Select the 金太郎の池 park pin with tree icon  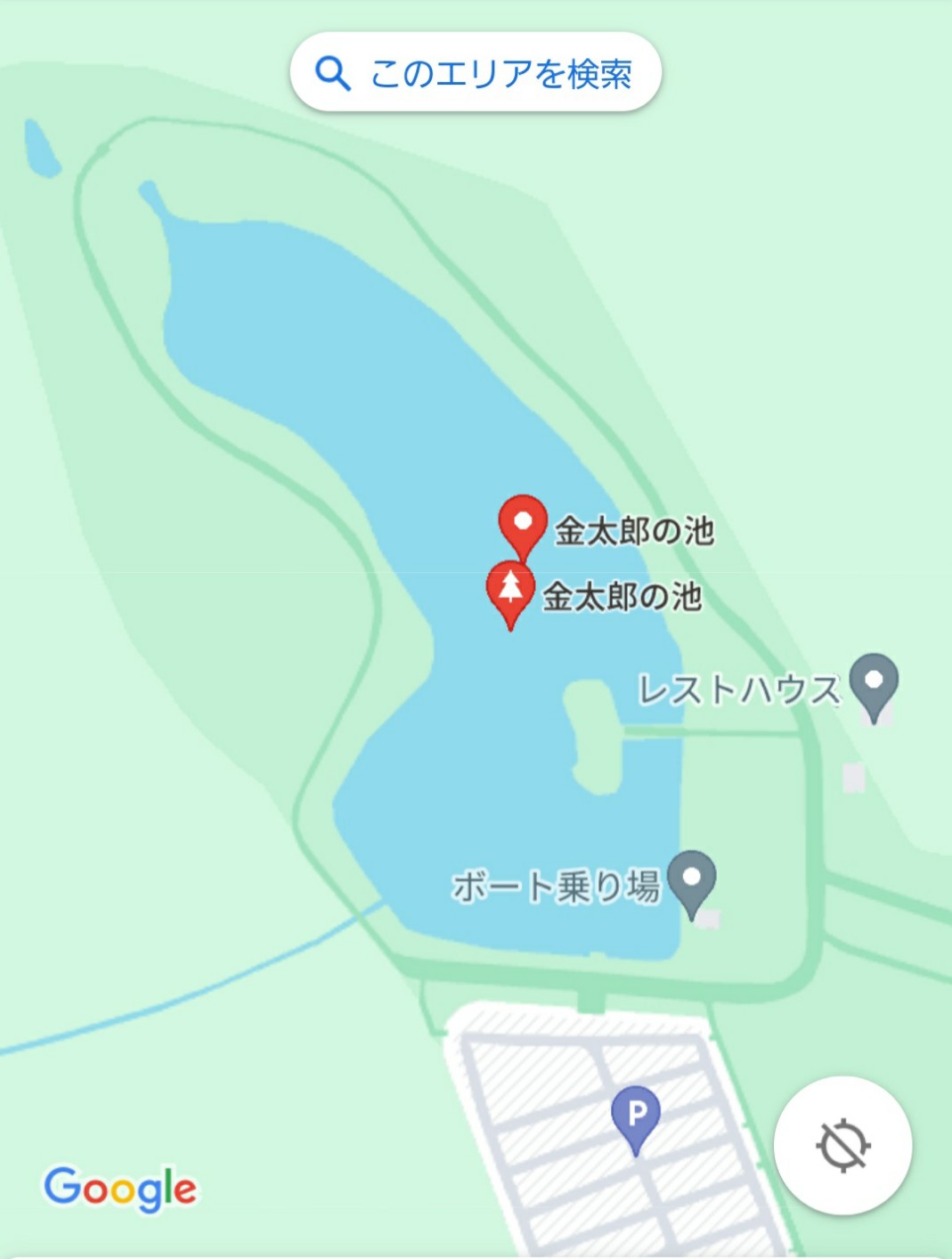point(510,589)
